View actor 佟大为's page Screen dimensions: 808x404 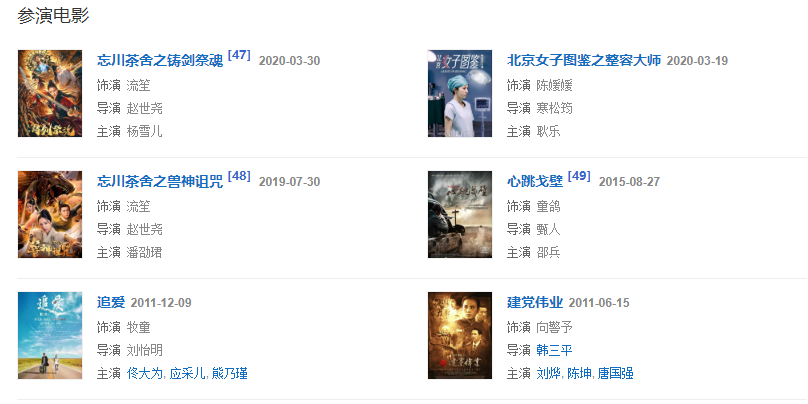click(x=147, y=374)
